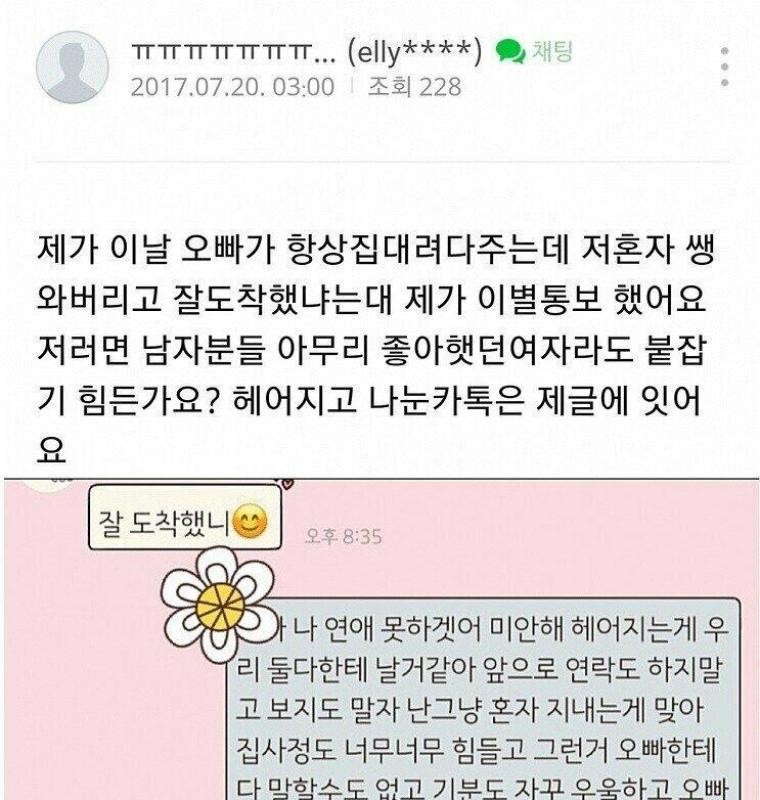View the author's profile picture
This screenshot has height=800, width=760.
pos(72,67)
